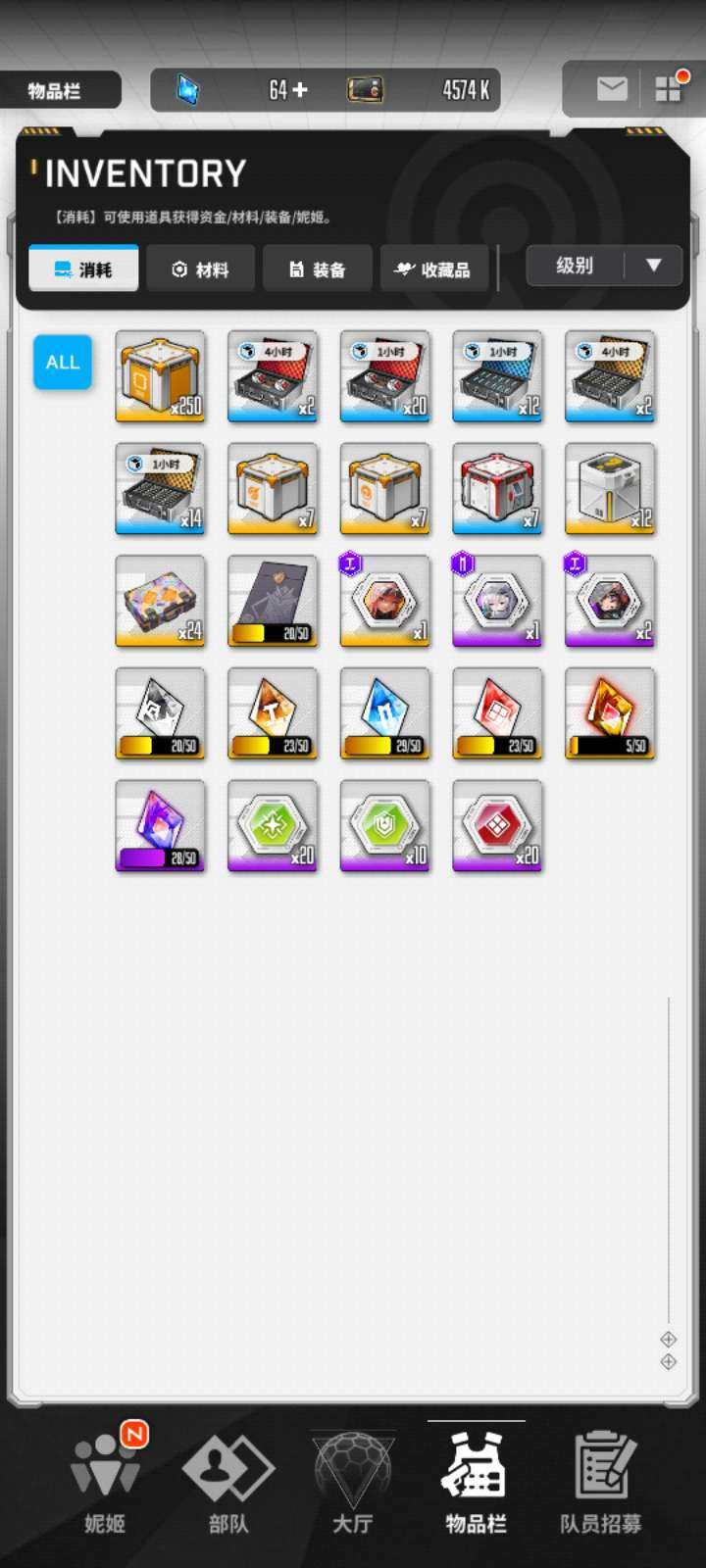Switch to the 装备 tab
Image resolution: width=706 pixels, height=1568 pixels.
(317, 269)
